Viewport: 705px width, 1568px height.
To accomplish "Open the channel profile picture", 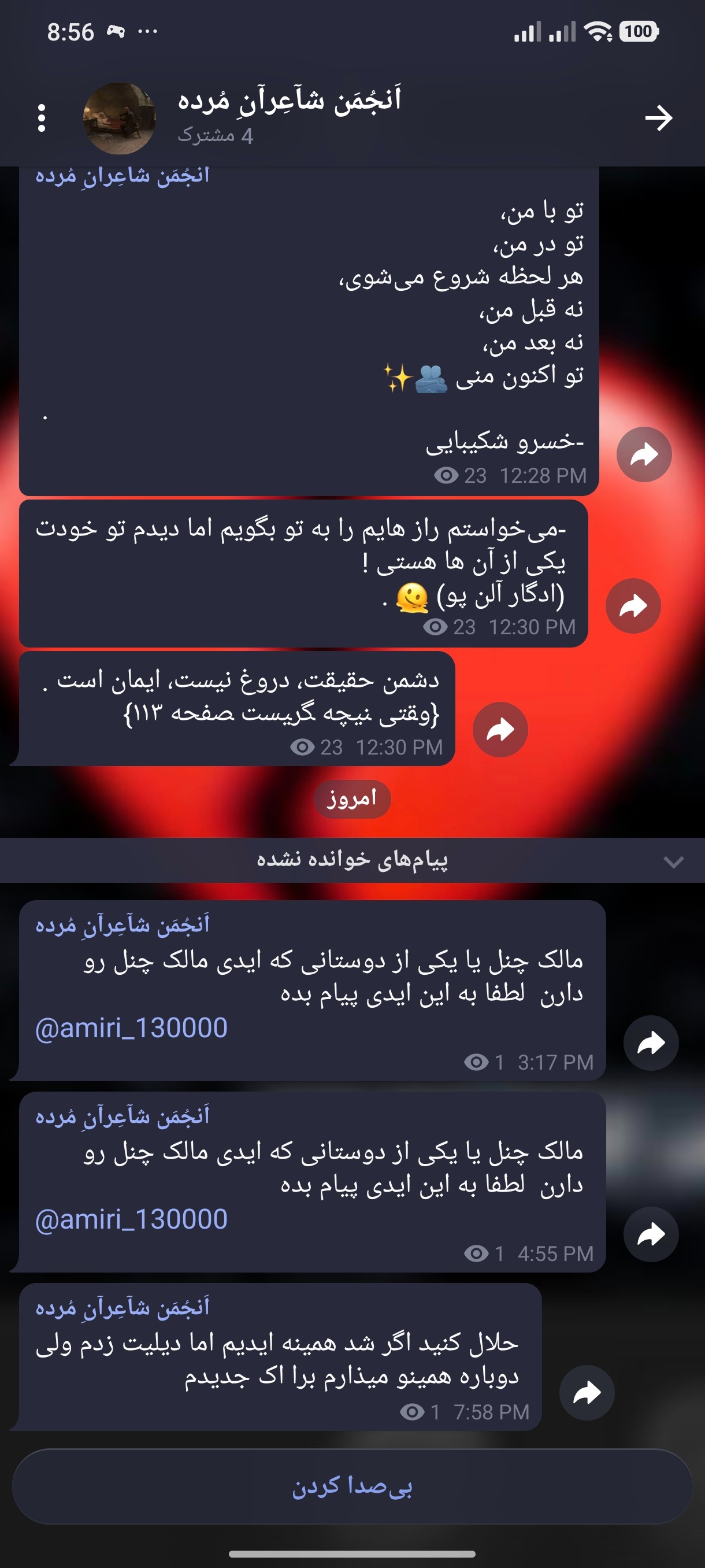I will [119, 118].
